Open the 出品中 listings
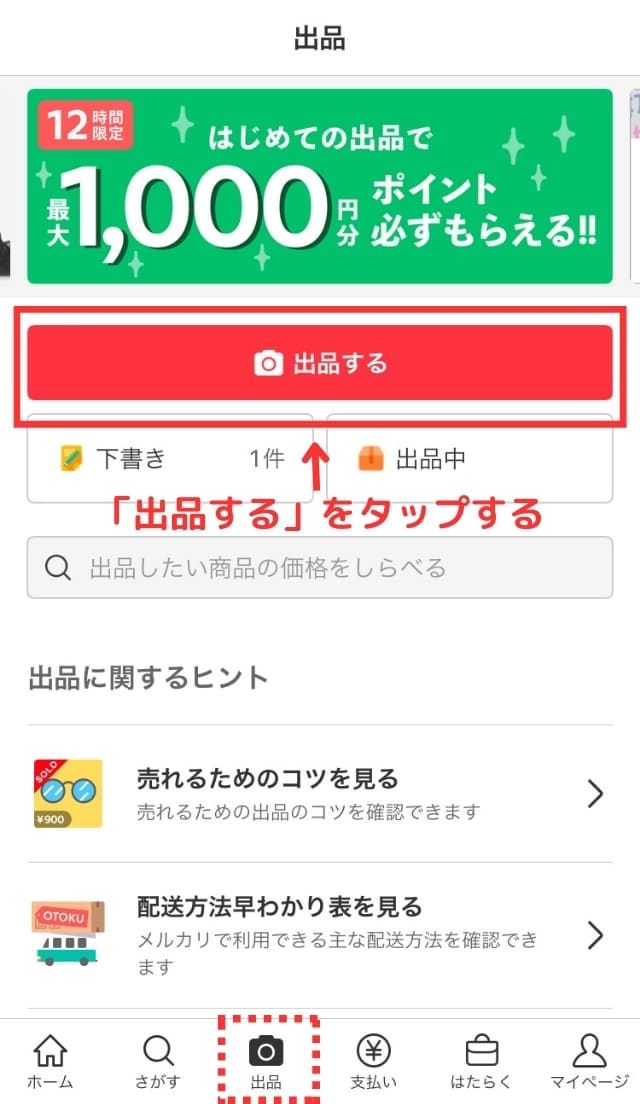Screen dimensions: 640x1104 click(x=470, y=458)
